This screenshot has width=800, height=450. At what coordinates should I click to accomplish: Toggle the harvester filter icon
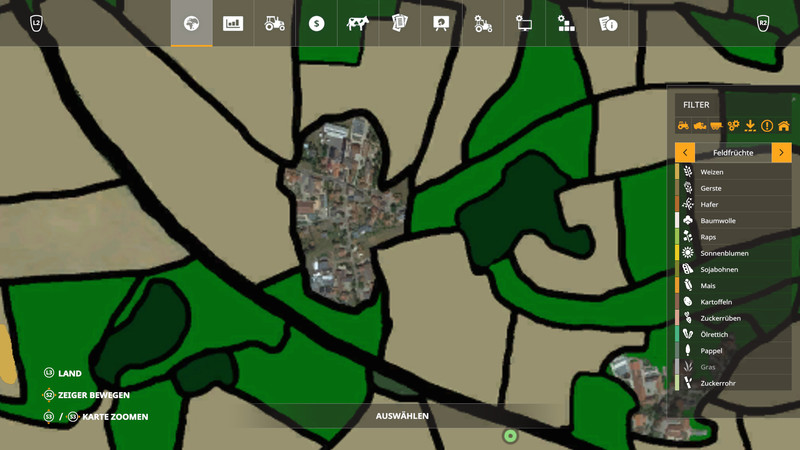[x=700, y=126]
